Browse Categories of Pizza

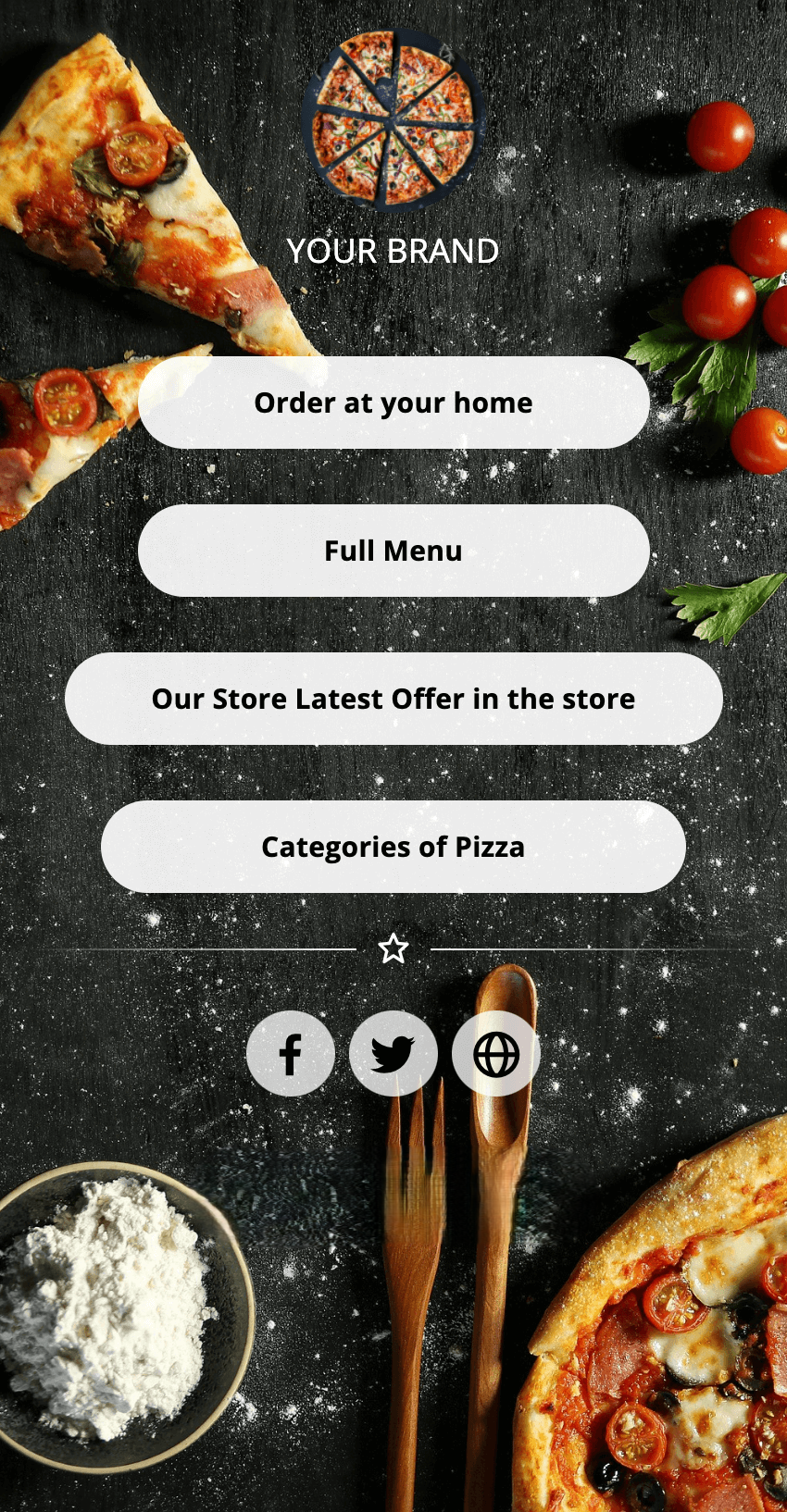point(393,847)
